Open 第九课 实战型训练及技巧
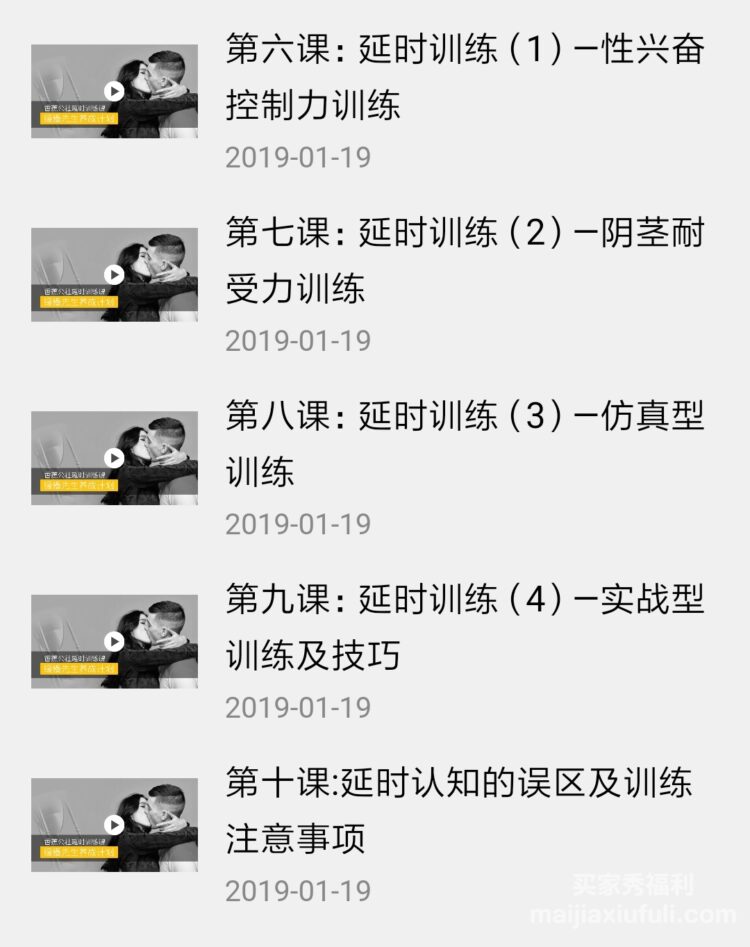750x947 pixels. (464, 627)
